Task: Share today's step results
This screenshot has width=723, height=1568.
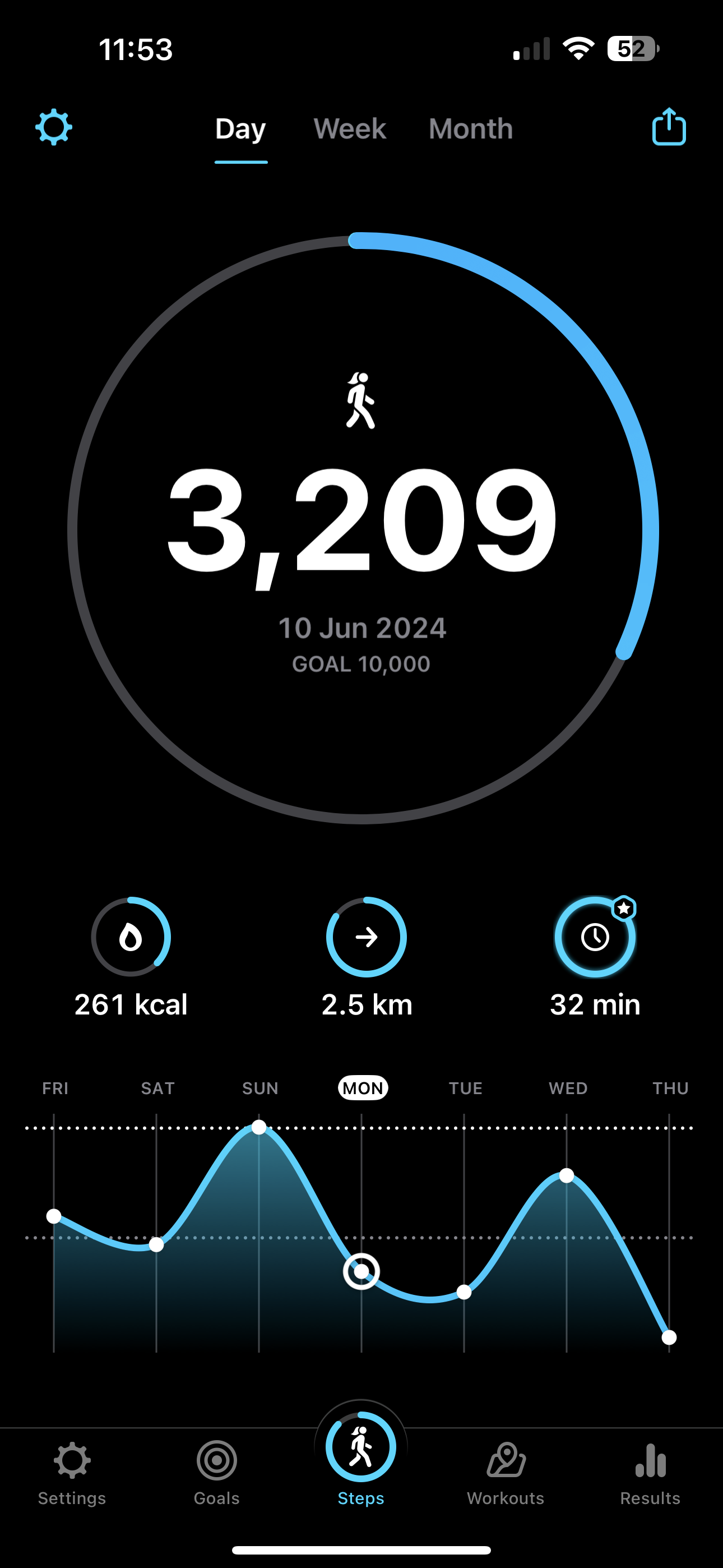Action: click(669, 127)
